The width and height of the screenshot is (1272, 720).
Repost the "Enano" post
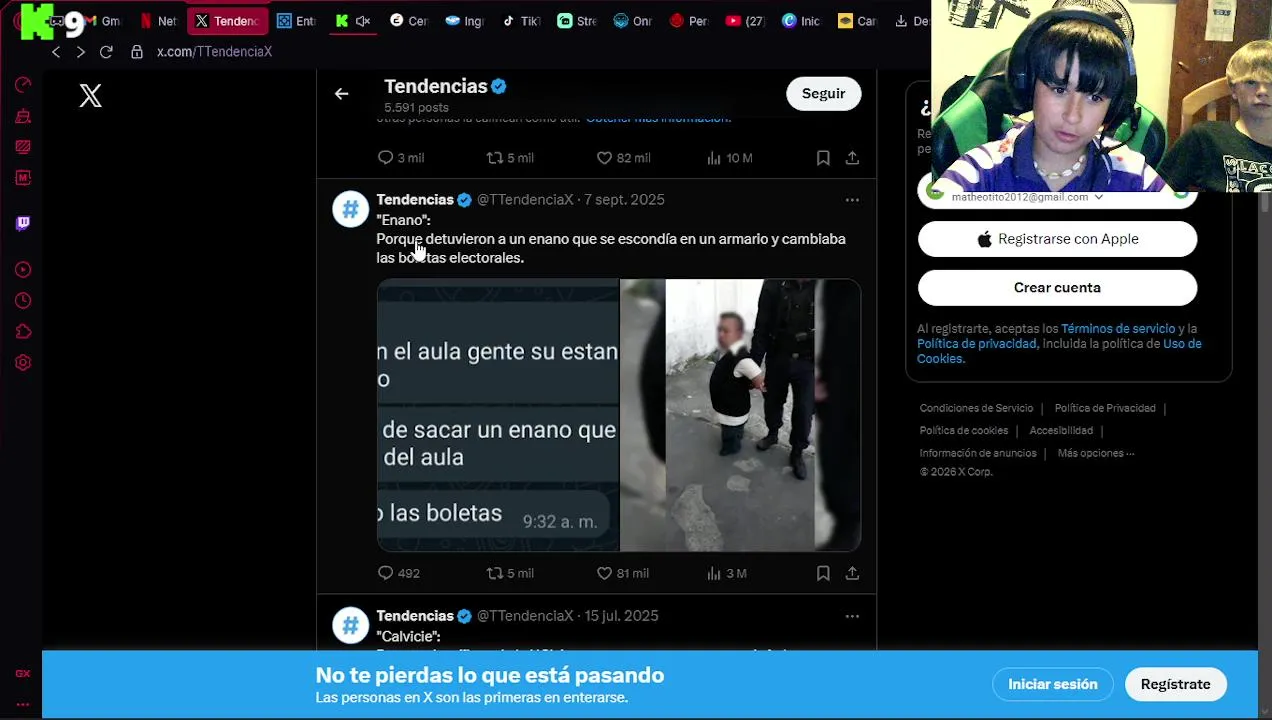tap(495, 573)
